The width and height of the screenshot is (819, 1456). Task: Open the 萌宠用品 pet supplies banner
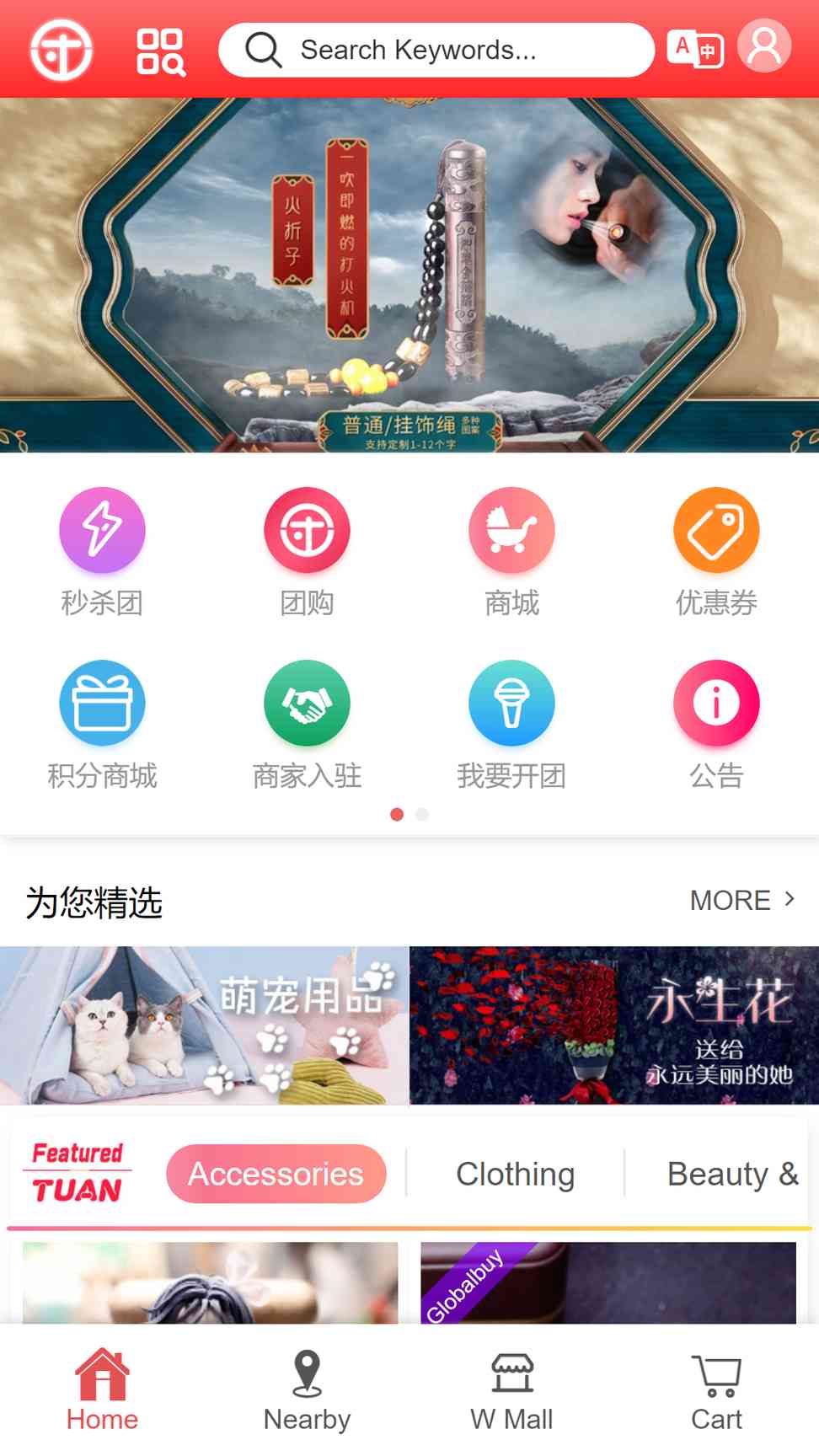[204, 1025]
